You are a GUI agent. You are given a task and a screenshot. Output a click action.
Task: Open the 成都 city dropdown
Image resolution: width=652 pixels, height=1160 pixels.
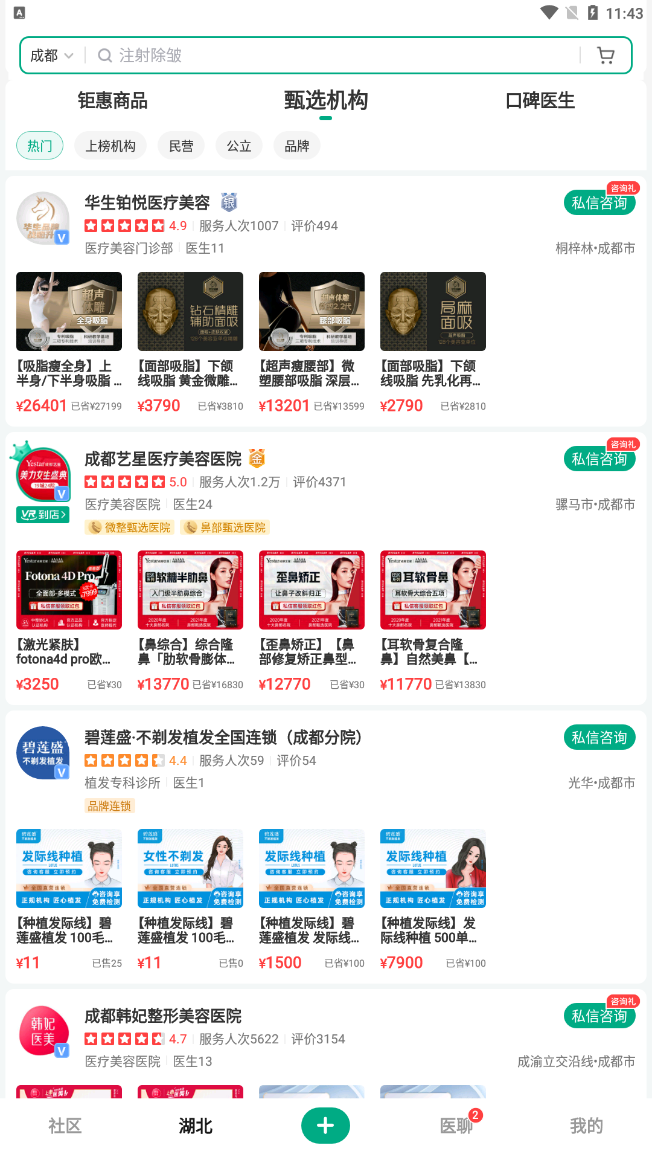(x=51, y=55)
